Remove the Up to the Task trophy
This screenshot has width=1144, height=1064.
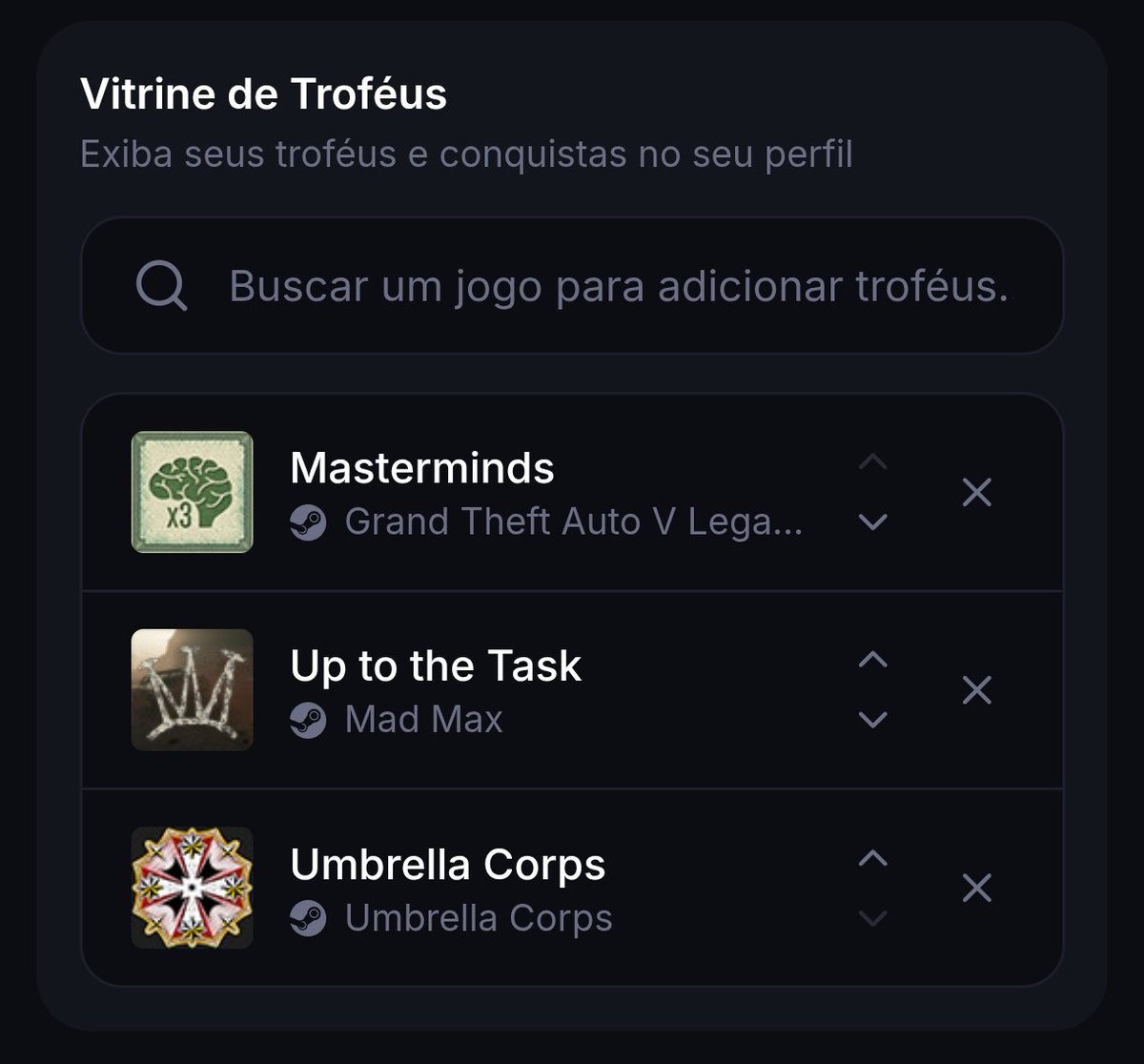pyautogui.click(x=976, y=689)
